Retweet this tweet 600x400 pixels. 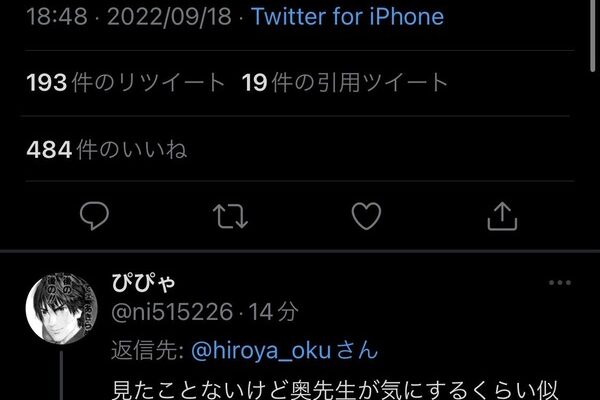[x=231, y=215]
